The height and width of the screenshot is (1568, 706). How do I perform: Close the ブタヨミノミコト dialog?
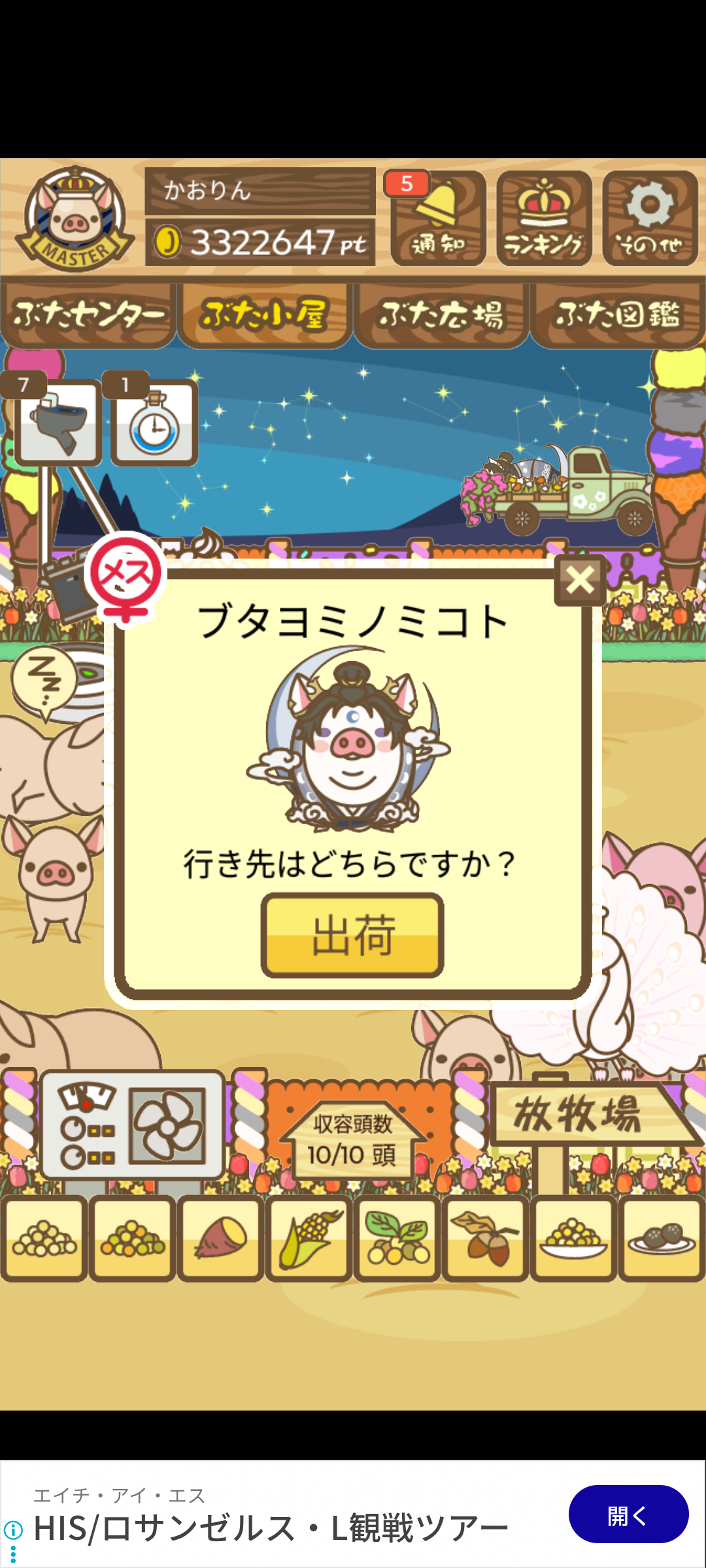coord(579,580)
